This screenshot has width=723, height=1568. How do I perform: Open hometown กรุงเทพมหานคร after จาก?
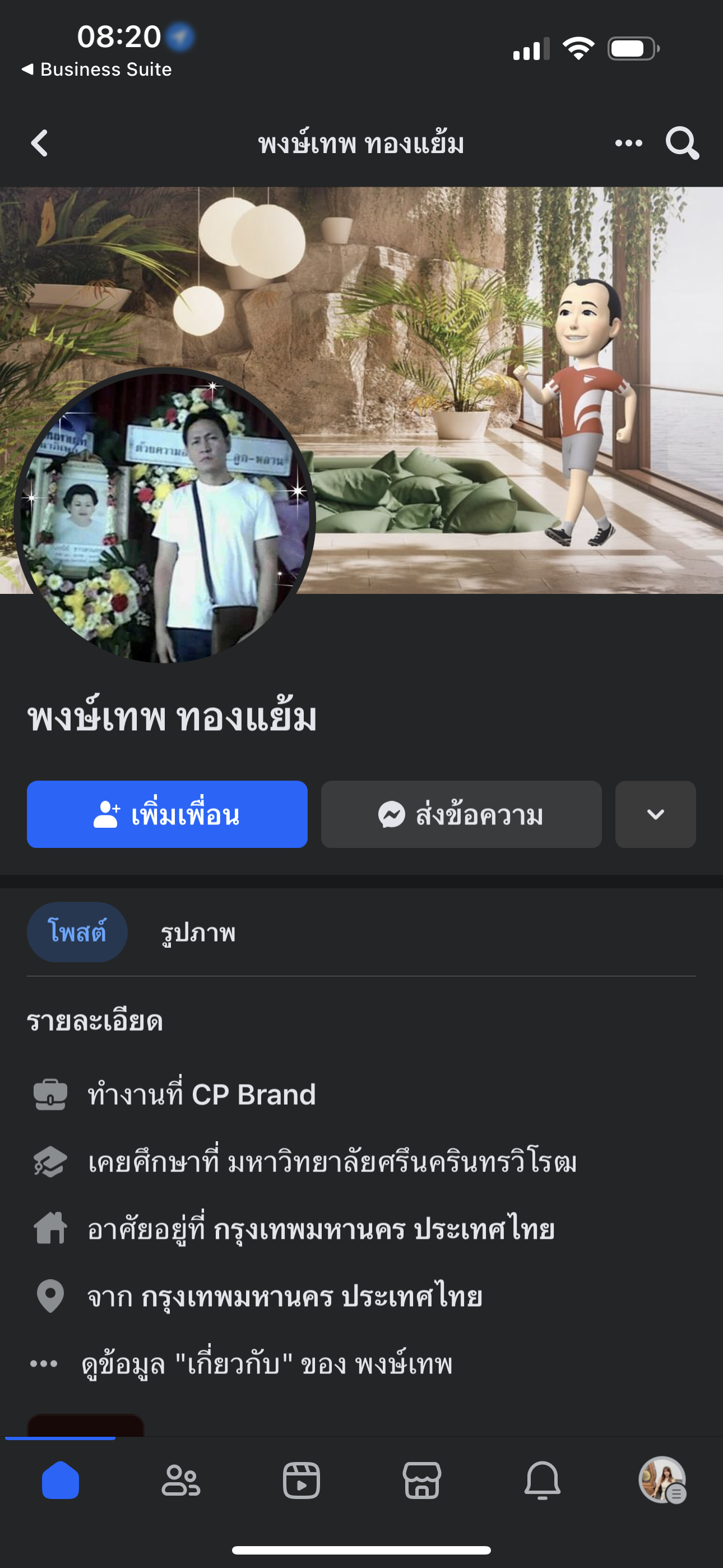[x=312, y=1297]
